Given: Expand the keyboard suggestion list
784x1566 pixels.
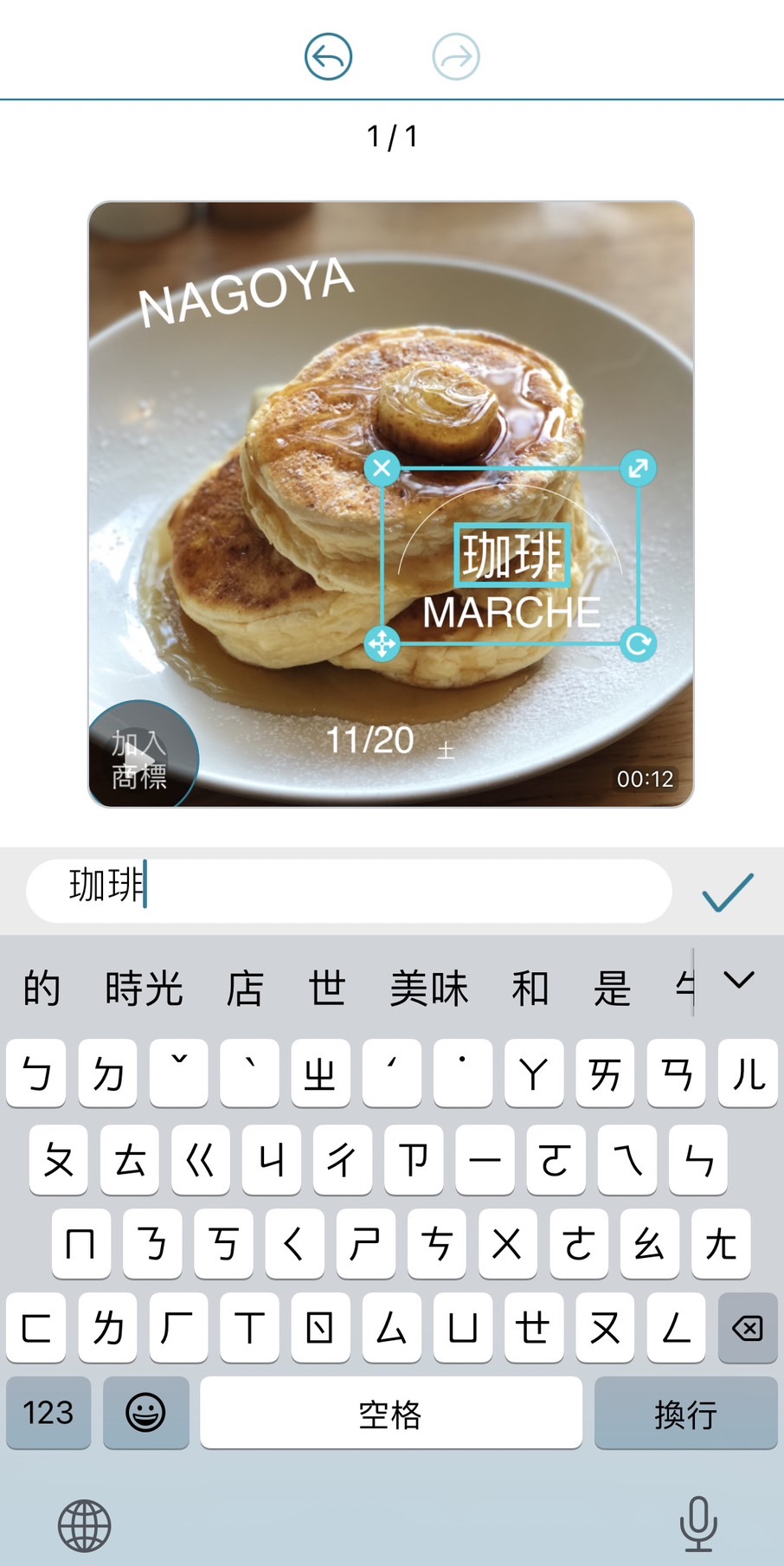Looking at the screenshot, I should pos(739,981).
